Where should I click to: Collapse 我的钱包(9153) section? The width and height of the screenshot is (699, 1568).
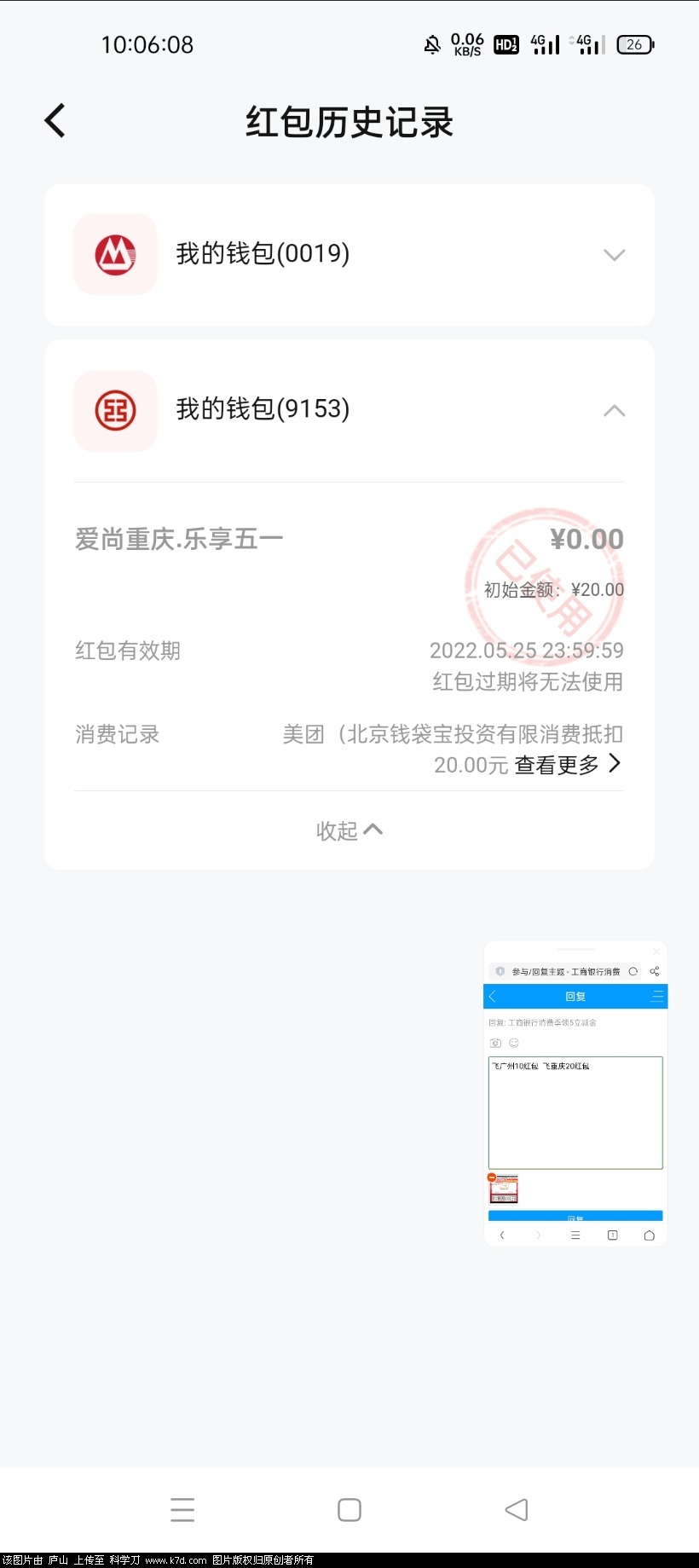tap(614, 411)
